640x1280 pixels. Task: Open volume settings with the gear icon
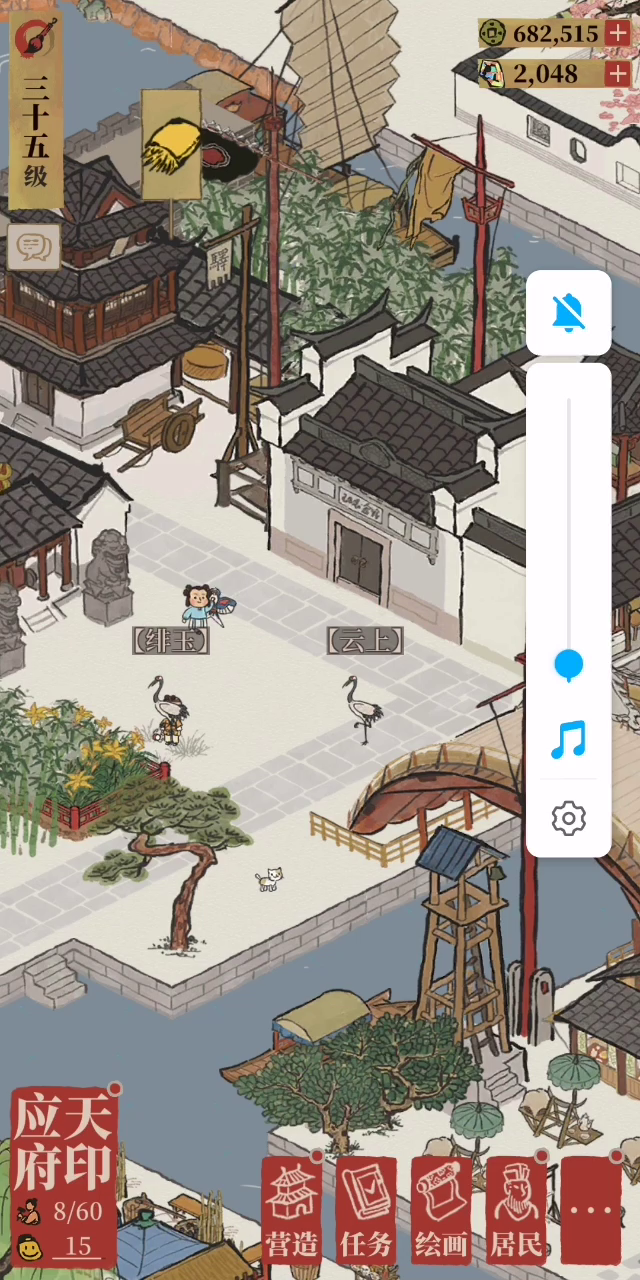pos(568,819)
